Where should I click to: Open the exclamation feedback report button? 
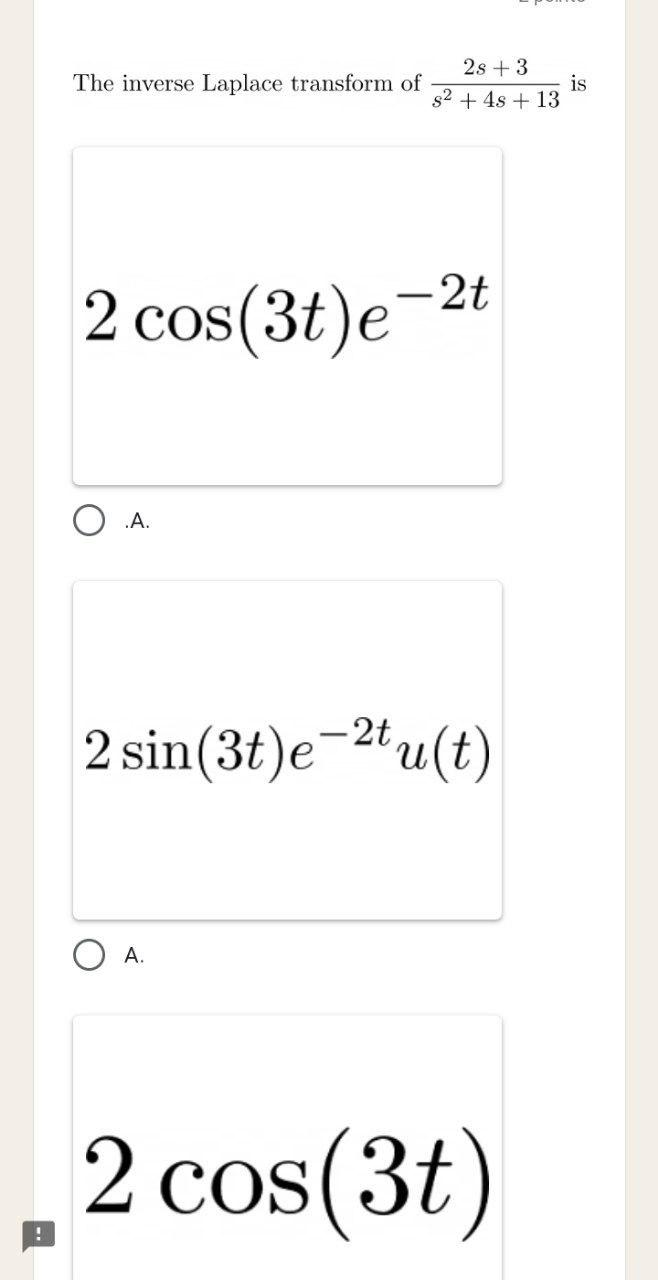[x=38, y=1235]
